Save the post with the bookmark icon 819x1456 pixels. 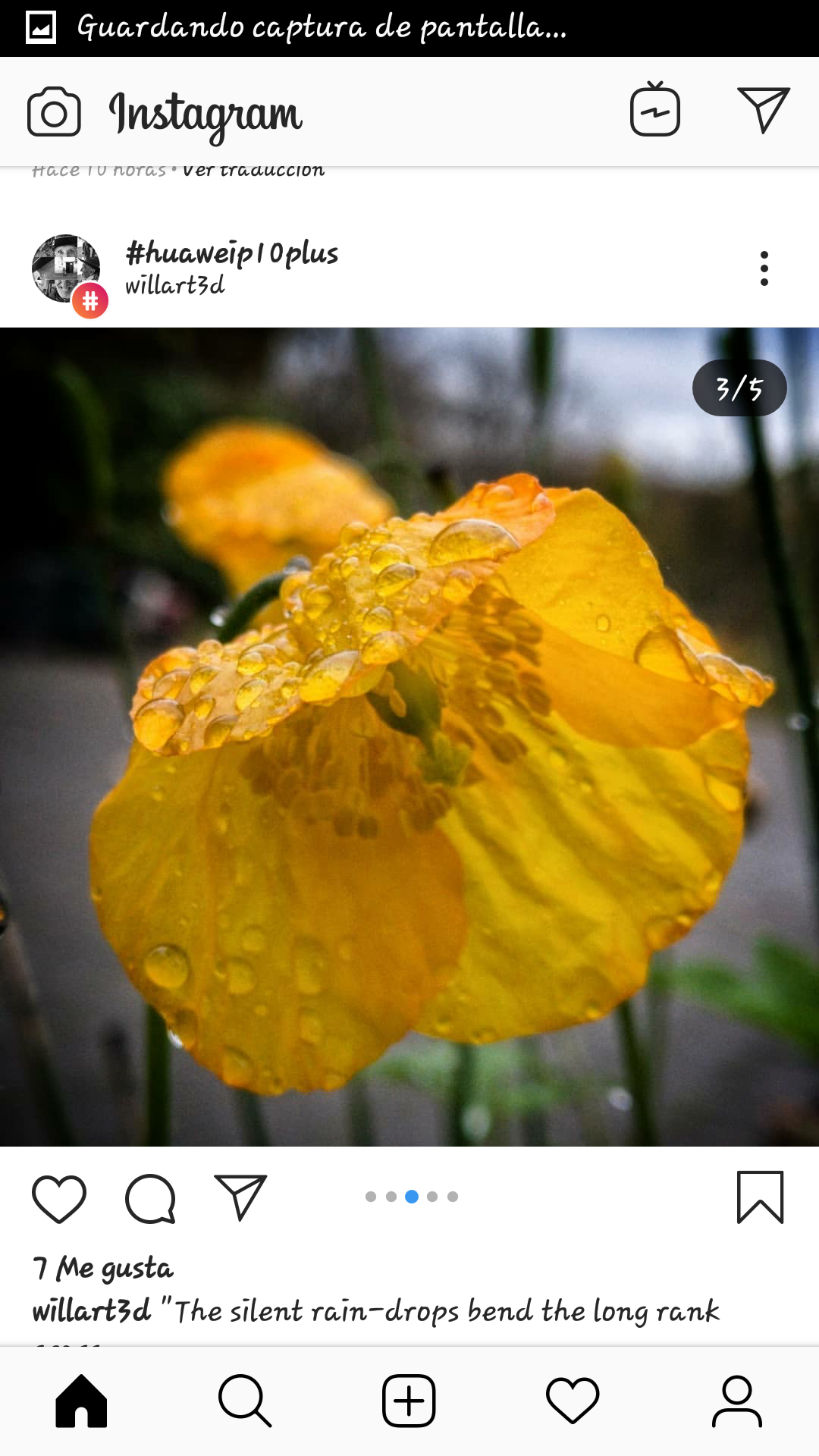tap(760, 1197)
